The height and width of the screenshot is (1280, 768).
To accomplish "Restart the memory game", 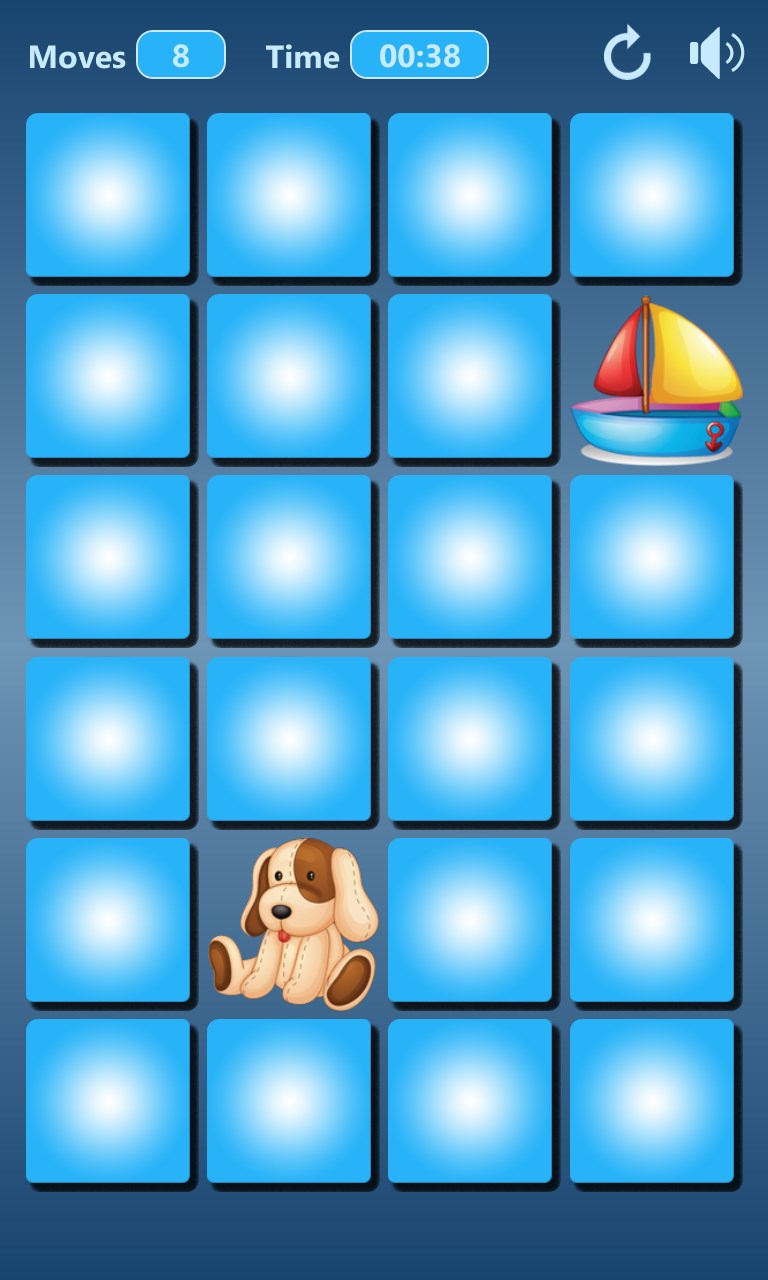I will point(627,54).
